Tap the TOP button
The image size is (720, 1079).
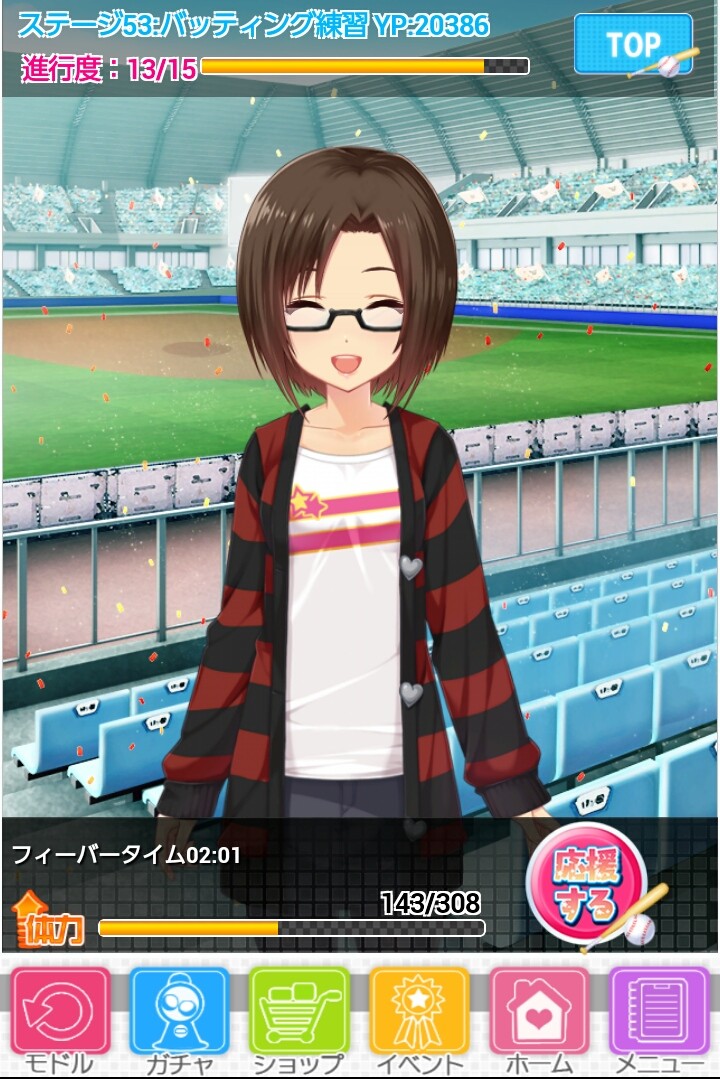click(x=633, y=44)
